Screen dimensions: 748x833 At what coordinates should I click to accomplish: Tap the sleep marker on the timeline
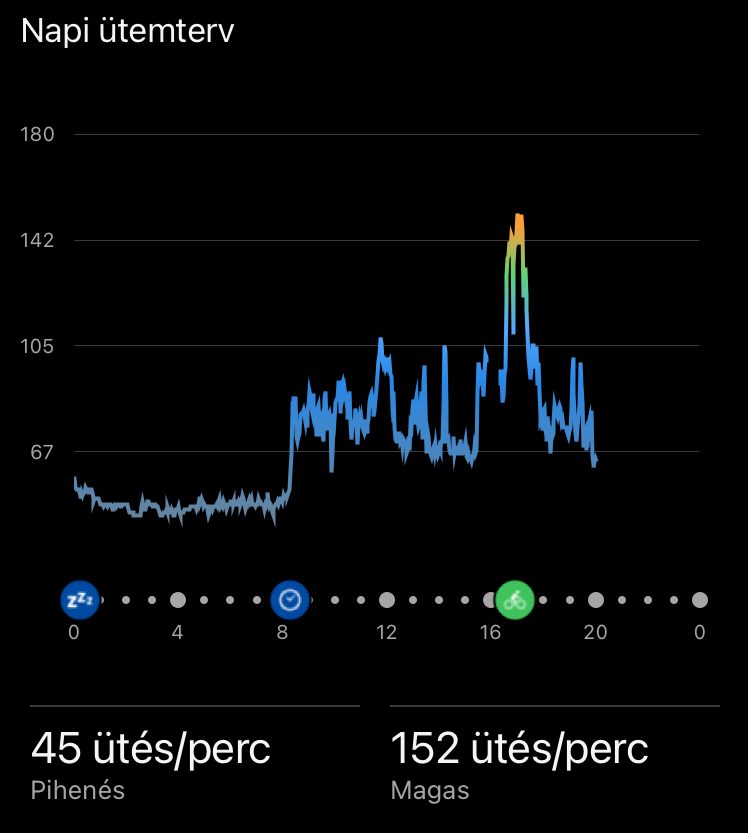coord(79,600)
